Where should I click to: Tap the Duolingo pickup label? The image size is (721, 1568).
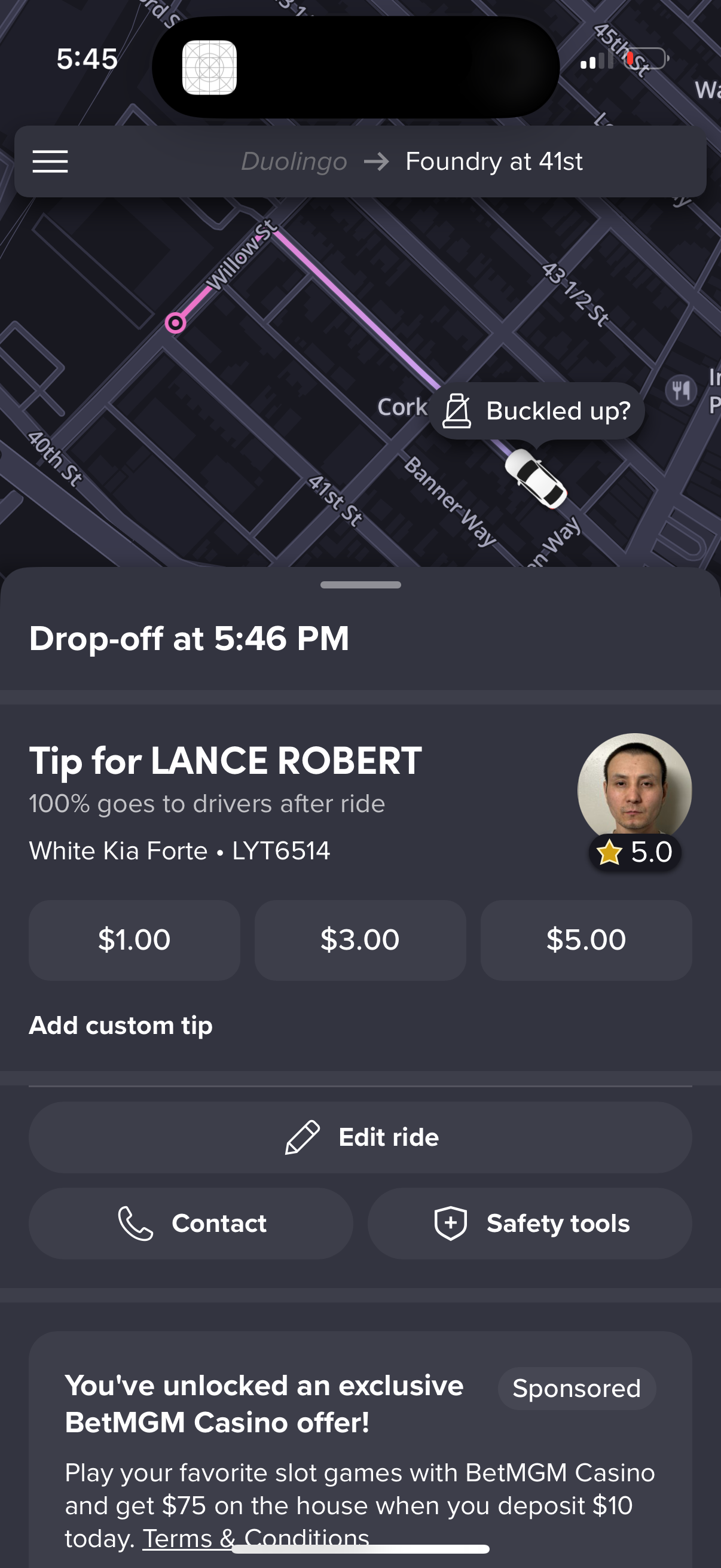pyautogui.click(x=294, y=162)
